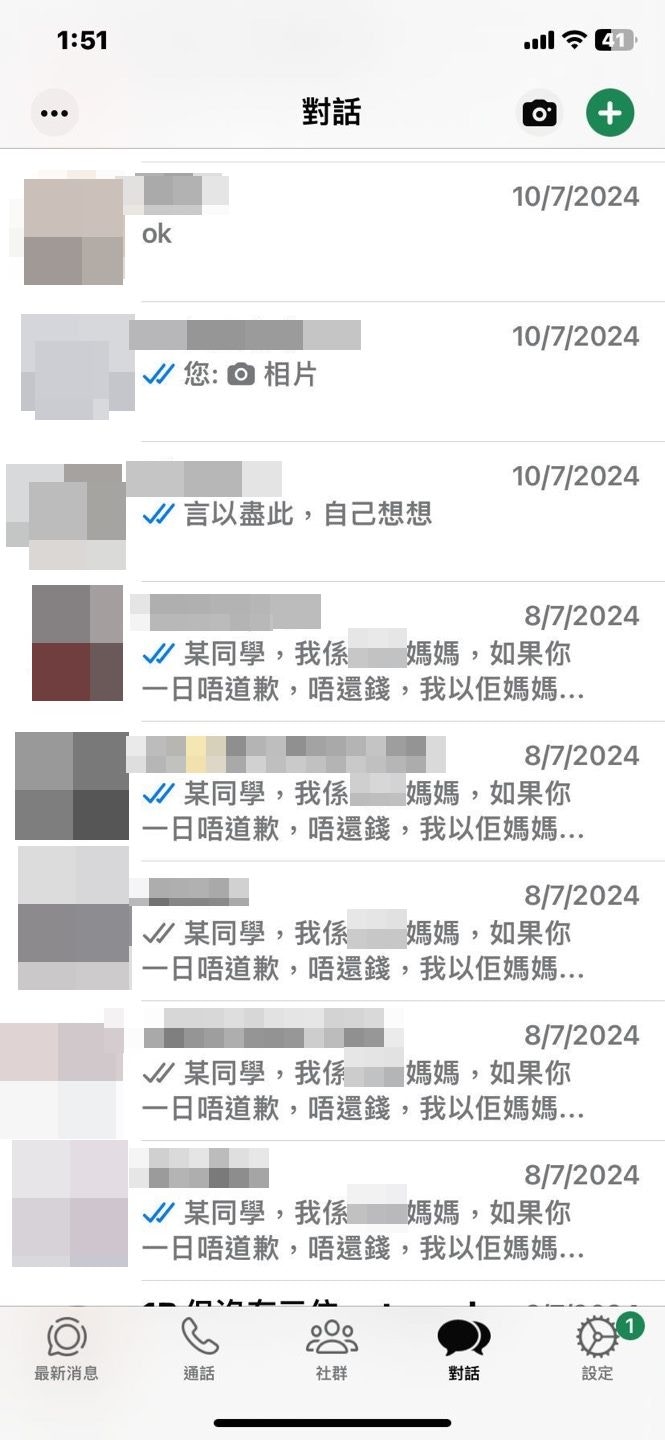Go to the 設定 settings tab

(597, 1350)
